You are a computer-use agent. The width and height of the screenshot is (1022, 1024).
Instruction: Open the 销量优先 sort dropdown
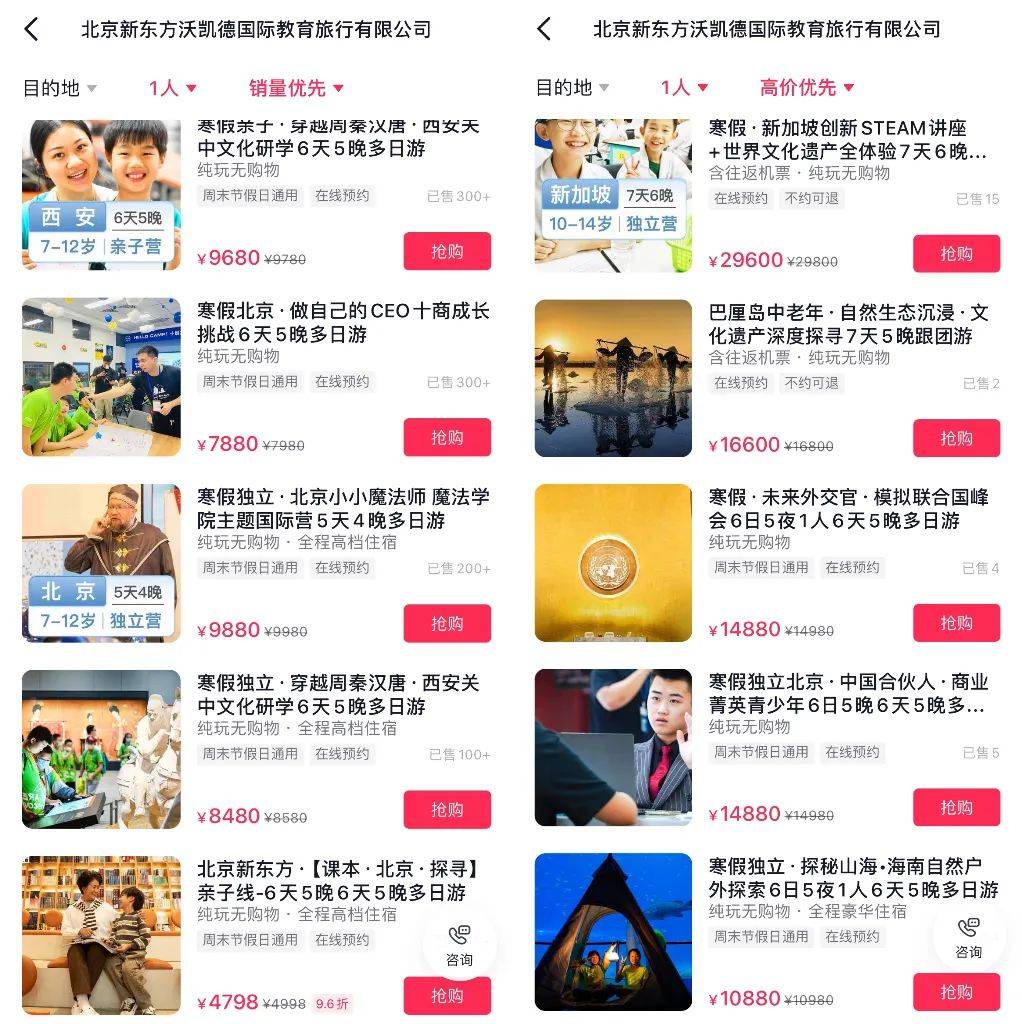[296, 88]
